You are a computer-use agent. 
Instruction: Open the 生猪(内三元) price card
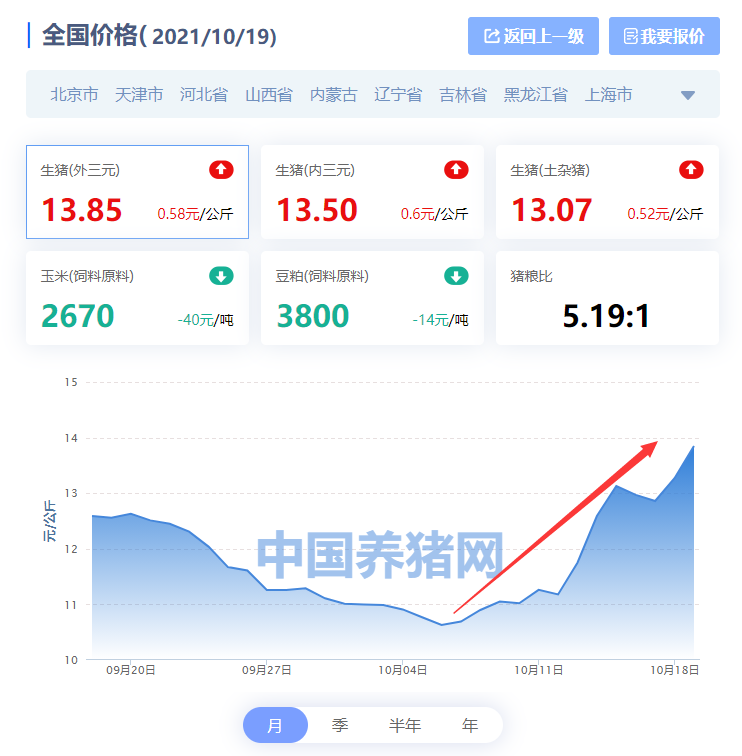click(x=372, y=192)
